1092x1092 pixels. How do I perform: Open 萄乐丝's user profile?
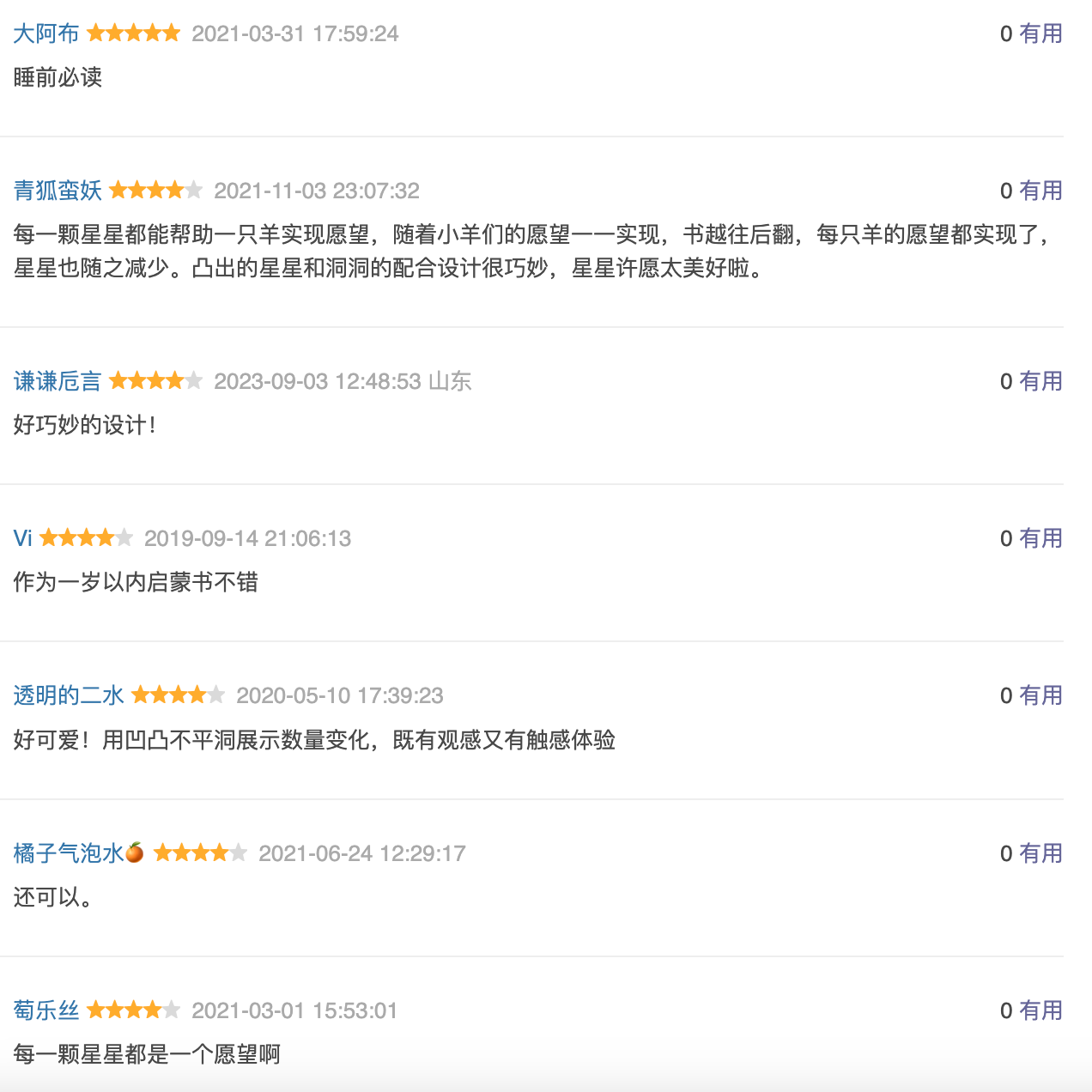46,1010
